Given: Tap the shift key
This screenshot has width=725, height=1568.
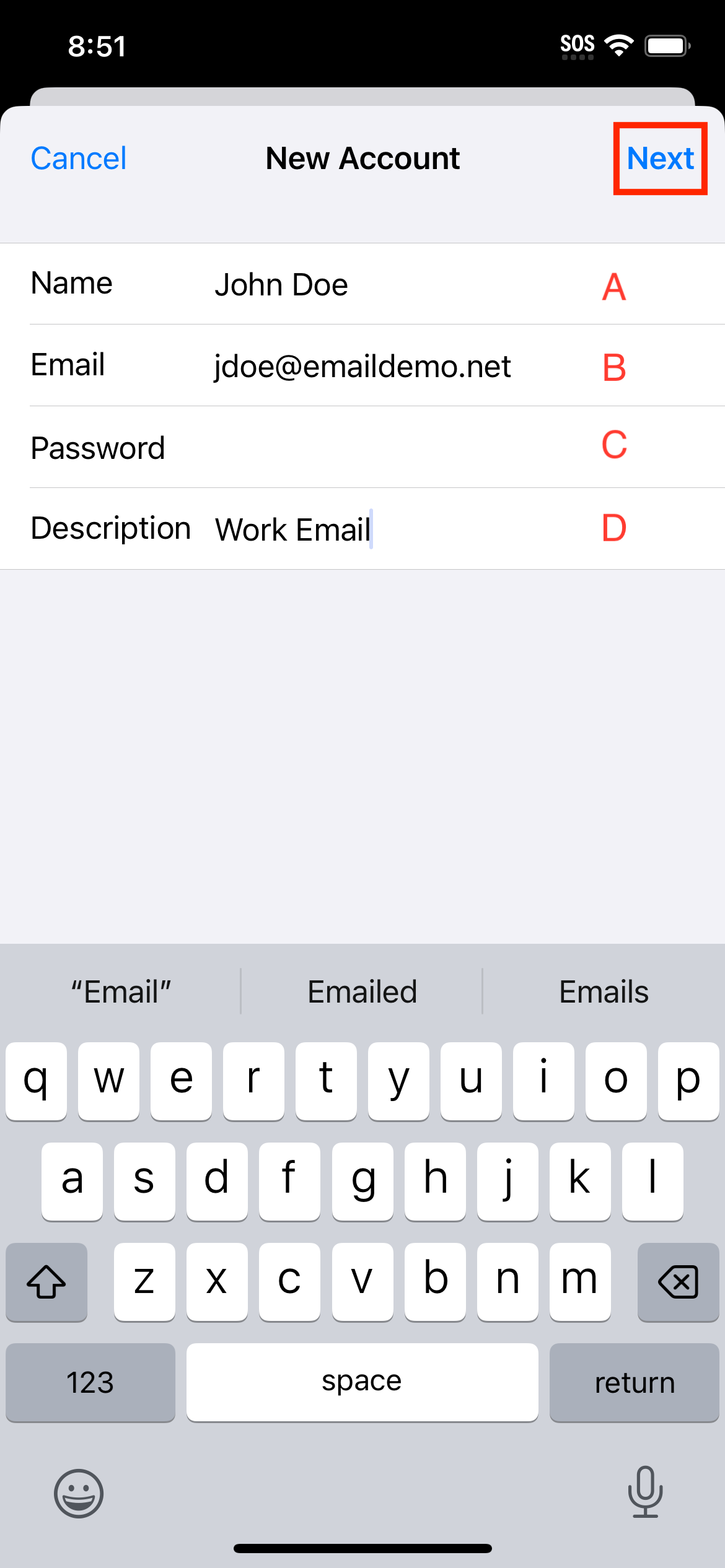Looking at the screenshot, I should point(46,1282).
